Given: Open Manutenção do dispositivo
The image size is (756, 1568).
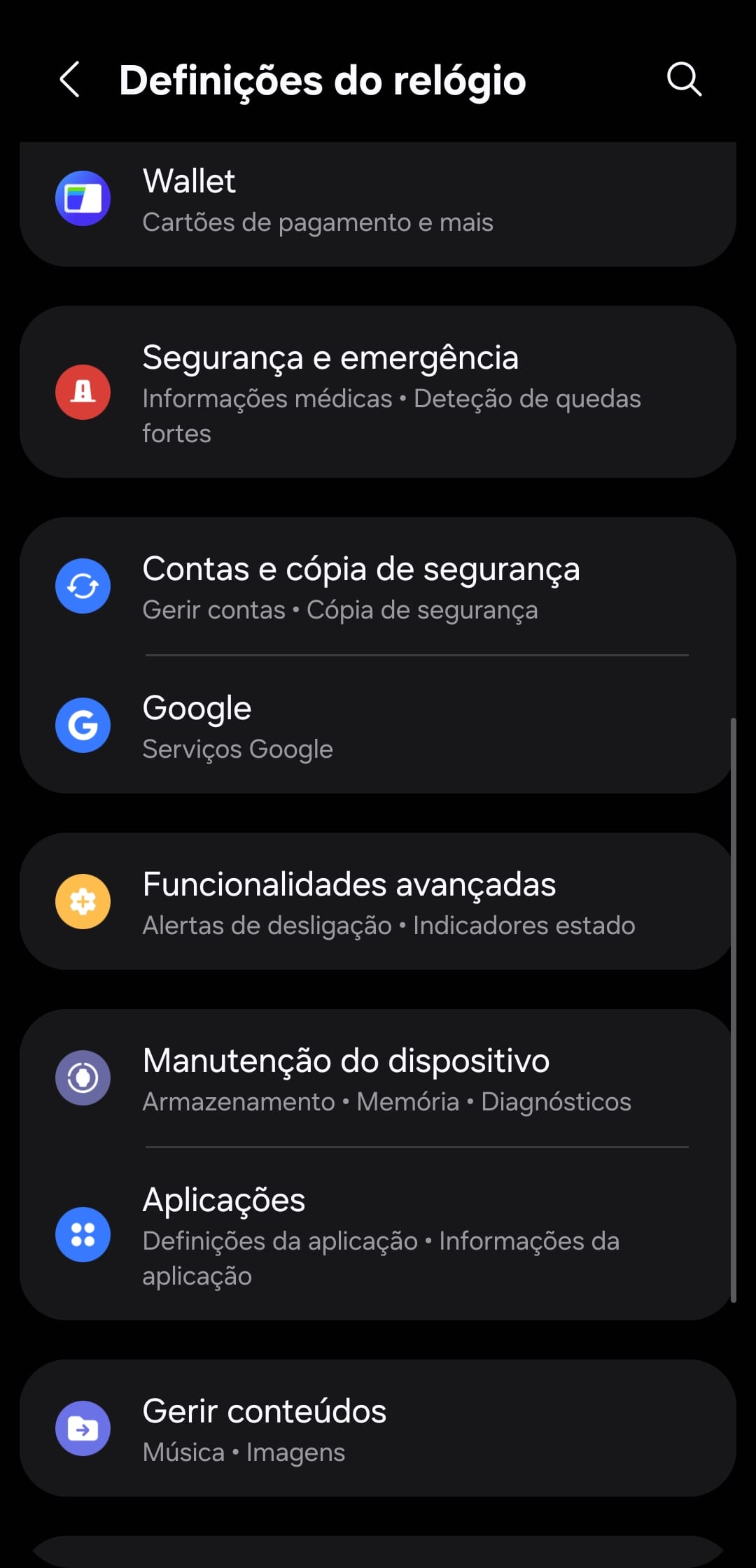Looking at the screenshot, I should (378, 1078).
